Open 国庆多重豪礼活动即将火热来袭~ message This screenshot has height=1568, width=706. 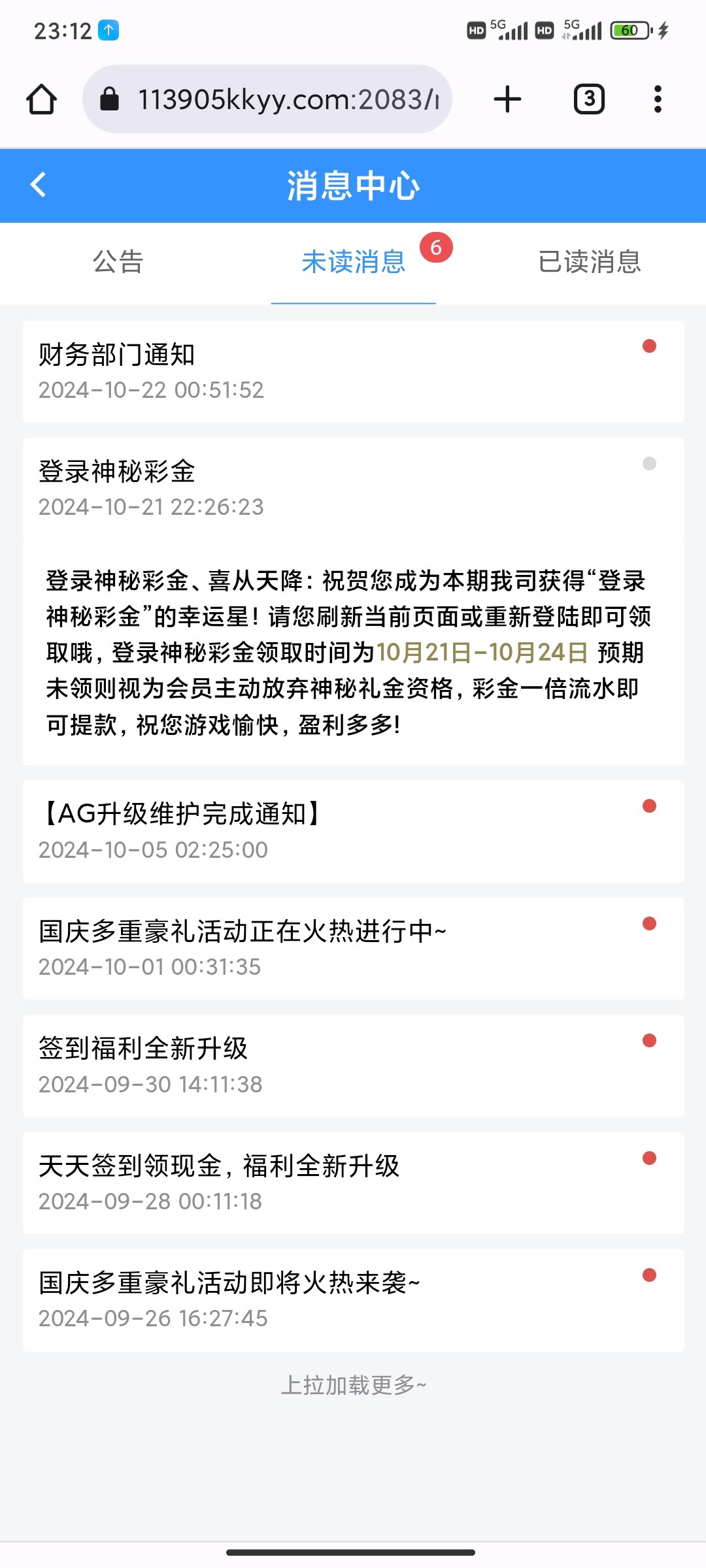(354, 1300)
